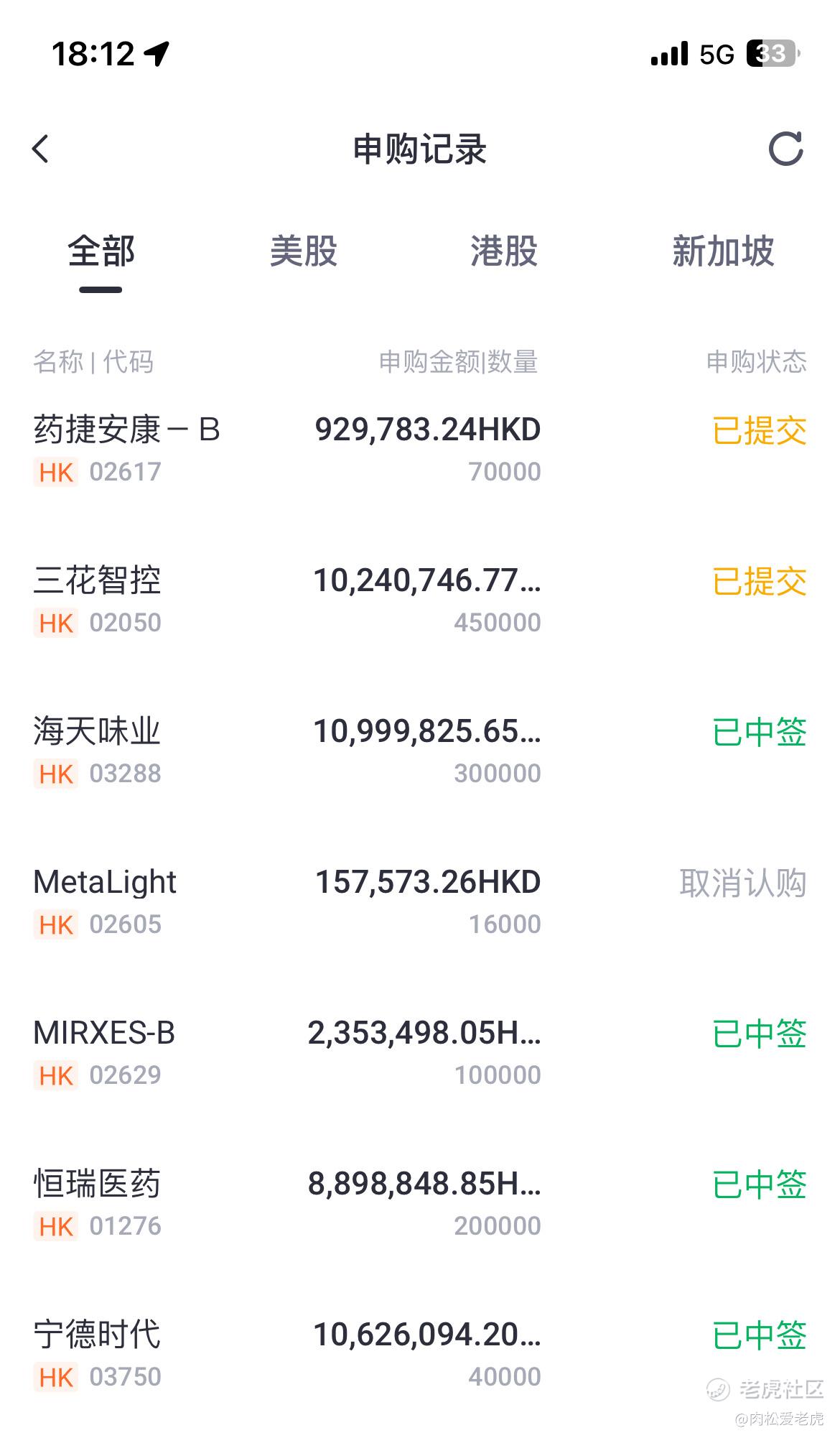This screenshot has height=1438, width=840.
Task: Switch to the 美股 tab
Action: click(303, 251)
